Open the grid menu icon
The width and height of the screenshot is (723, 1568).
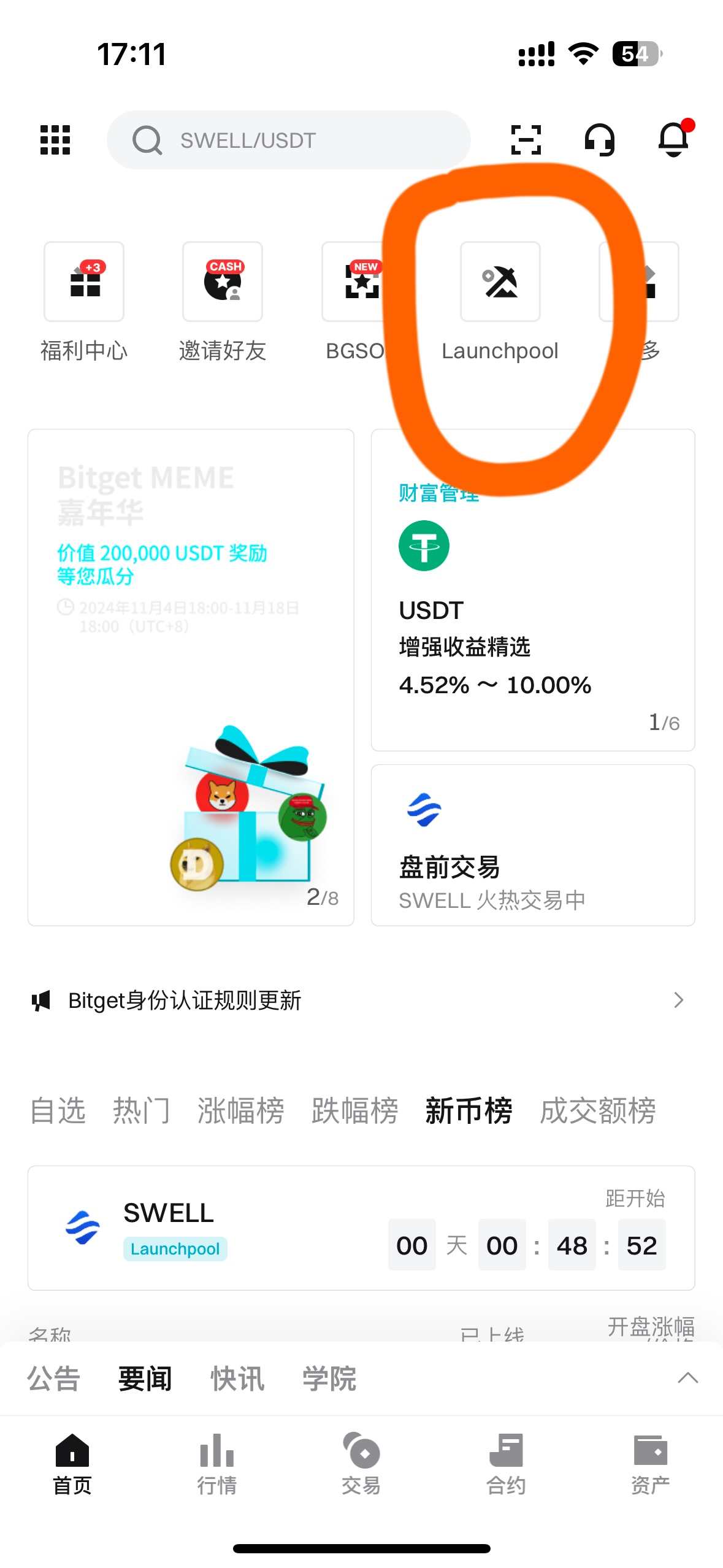[55, 140]
